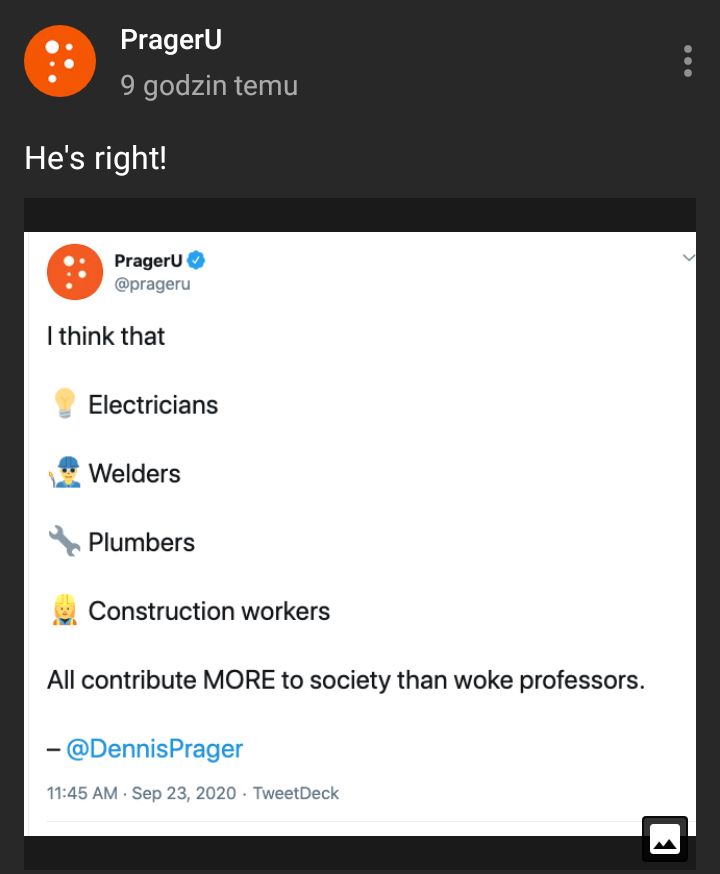Viewport: 720px width, 874px height.
Task: Click the welder emoji beside Welders
Action: click(65, 473)
